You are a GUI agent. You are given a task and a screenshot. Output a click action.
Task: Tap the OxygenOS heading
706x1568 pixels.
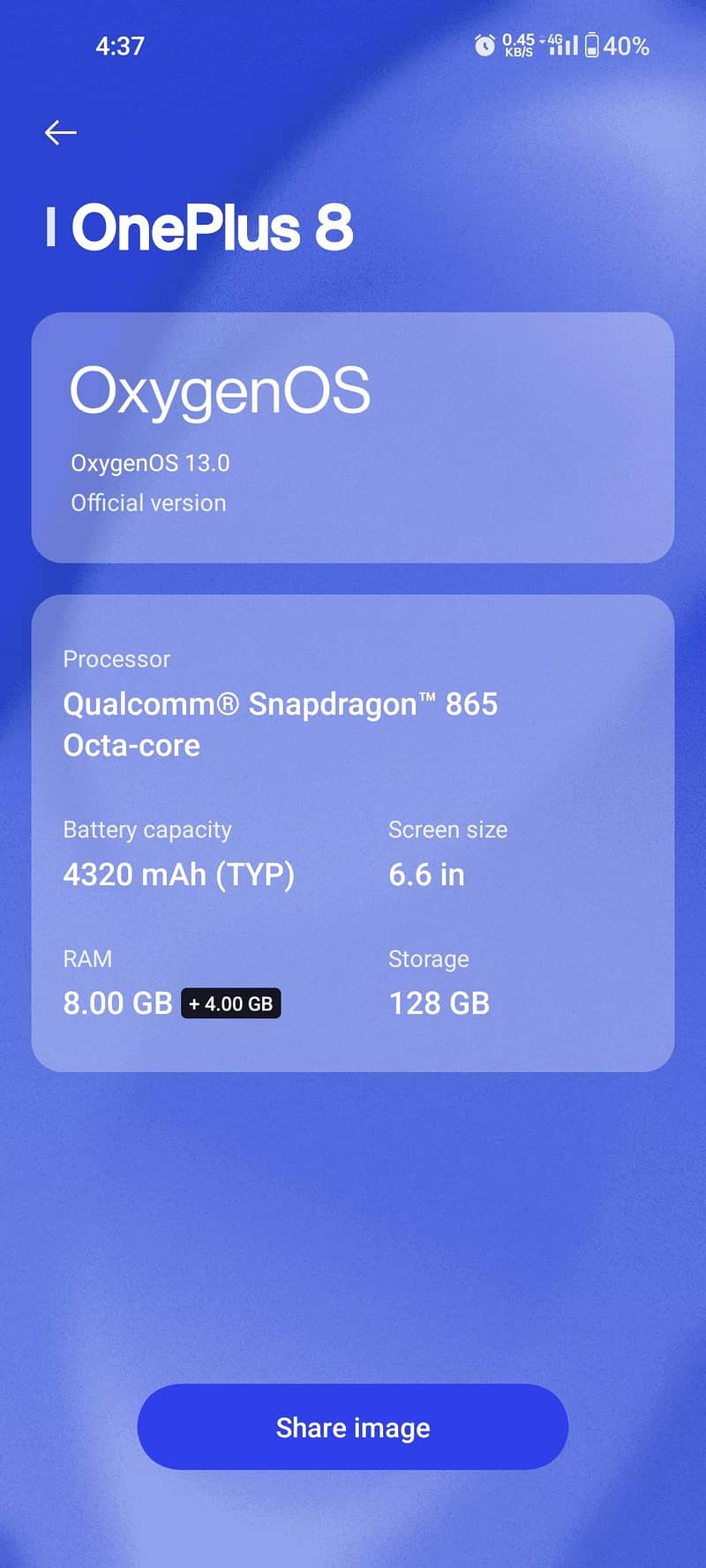click(219, 389)
